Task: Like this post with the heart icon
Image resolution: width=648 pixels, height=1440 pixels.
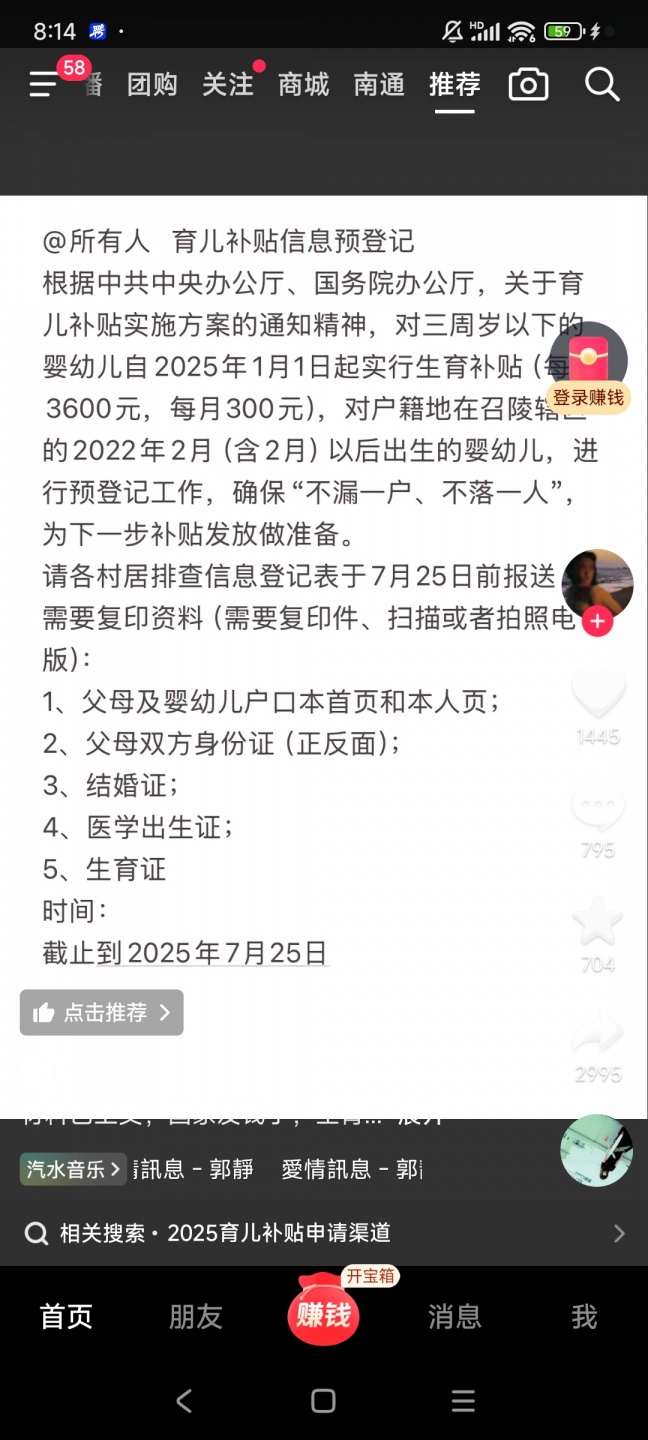Action: 598,692
